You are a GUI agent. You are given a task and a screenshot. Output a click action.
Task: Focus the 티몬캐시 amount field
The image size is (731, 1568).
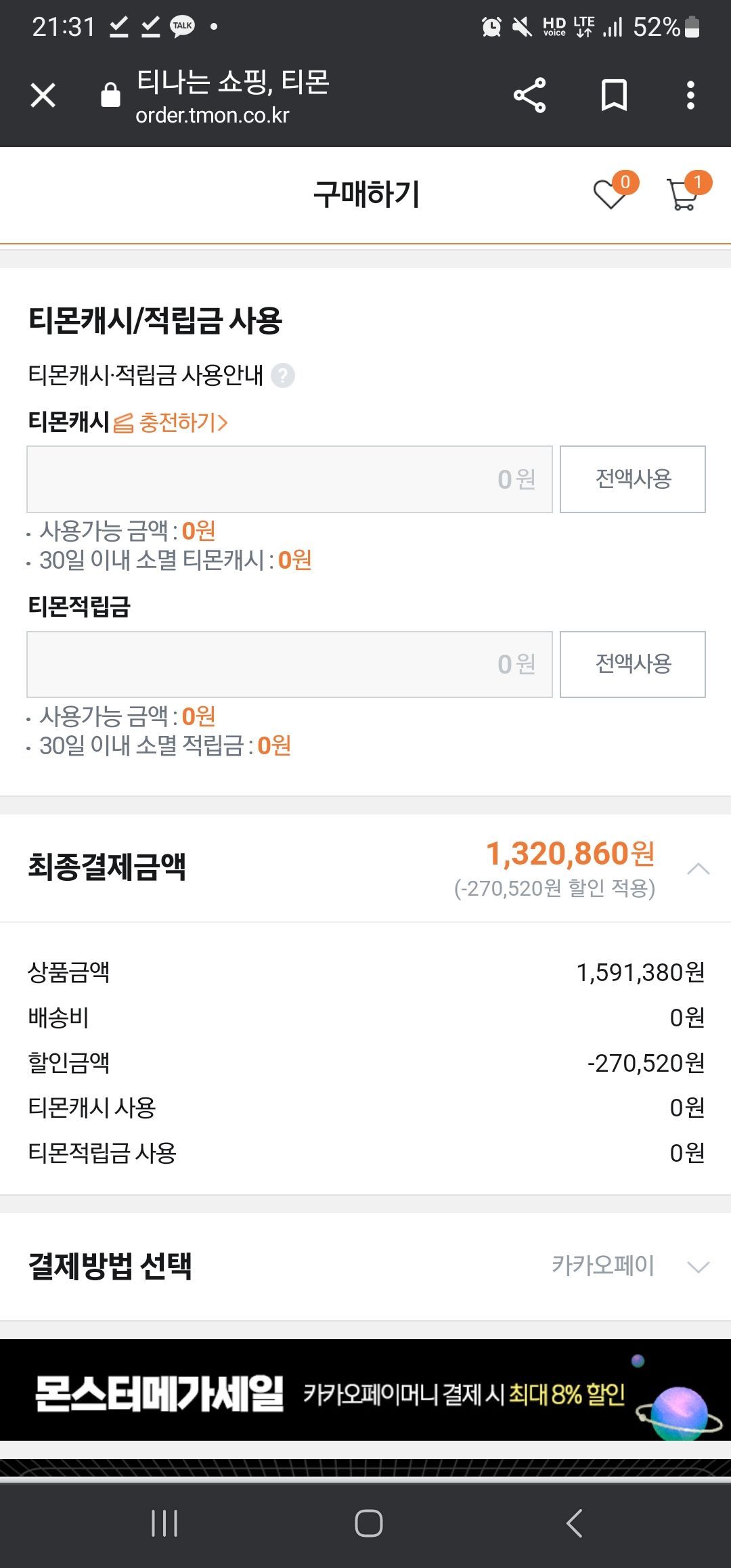click(x=289, y=479)
